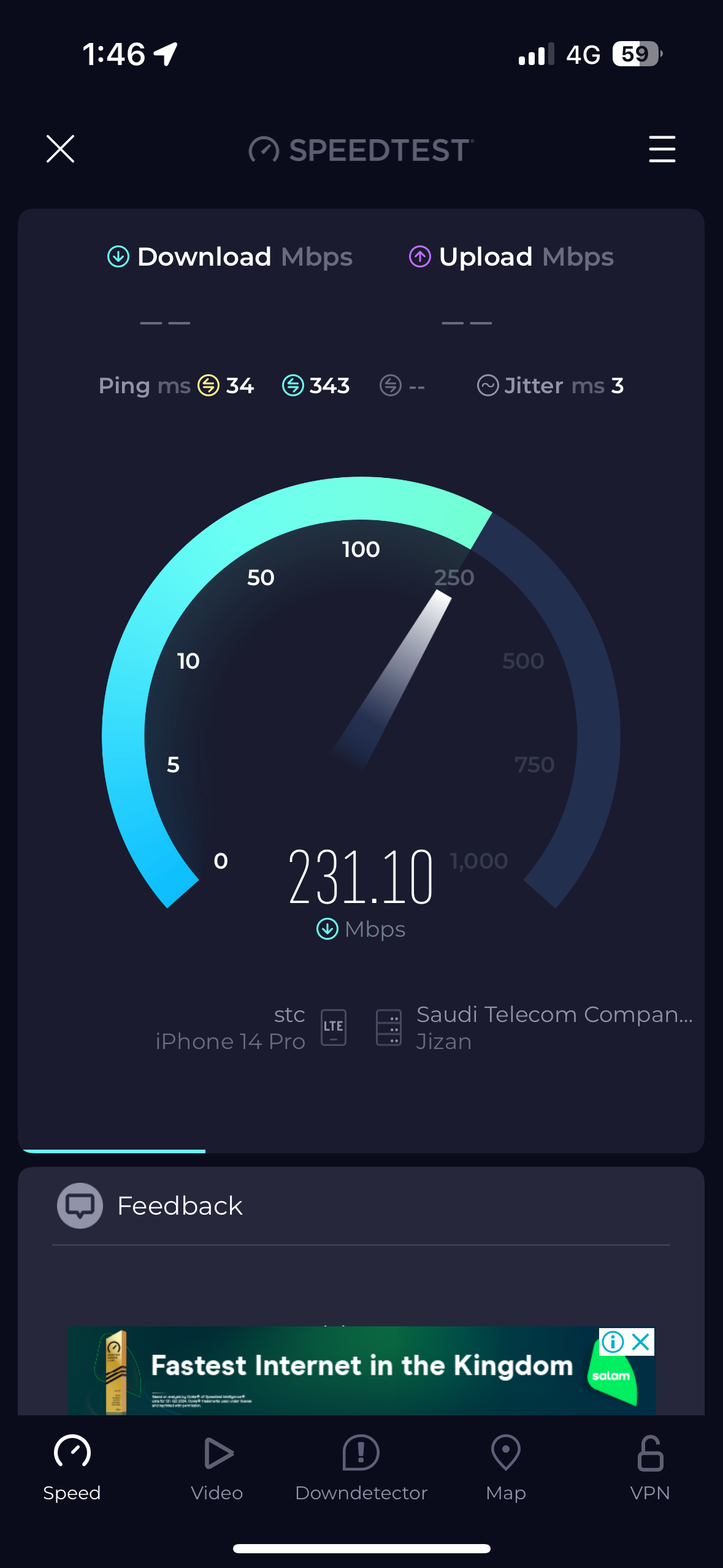Dismiss the salam ad banner
Image resolution: width=723 pixels, height=1568 pixels.
pyautogui.click(x=641, y=1342)
